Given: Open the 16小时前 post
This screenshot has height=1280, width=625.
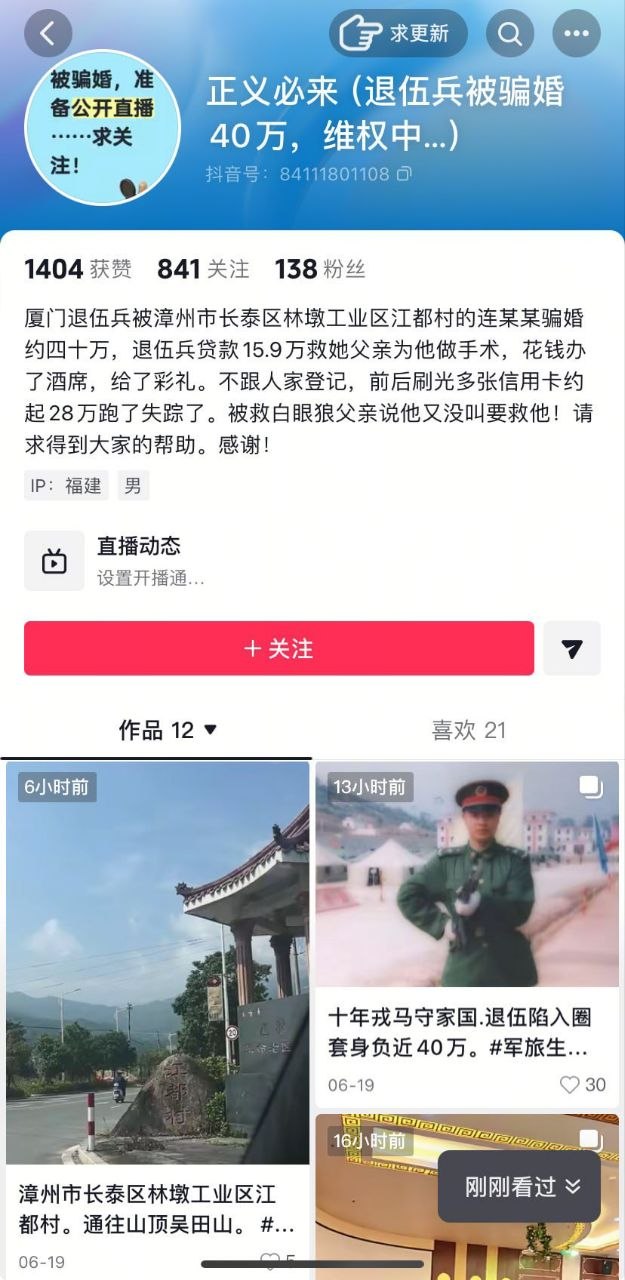Looking at the screenshot, I should point(467,1197).
